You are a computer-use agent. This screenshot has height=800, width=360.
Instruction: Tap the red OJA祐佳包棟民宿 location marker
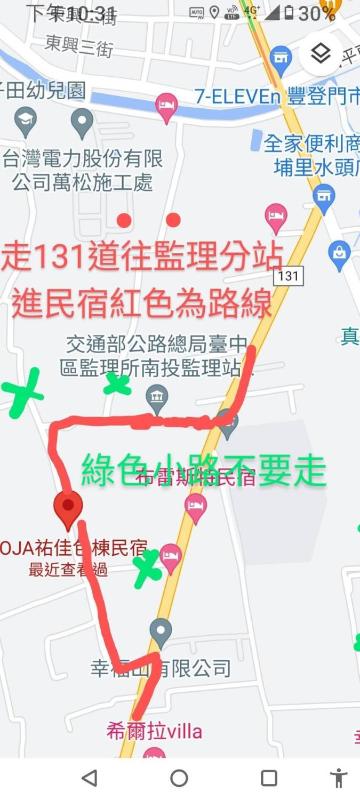pos(68,510)
